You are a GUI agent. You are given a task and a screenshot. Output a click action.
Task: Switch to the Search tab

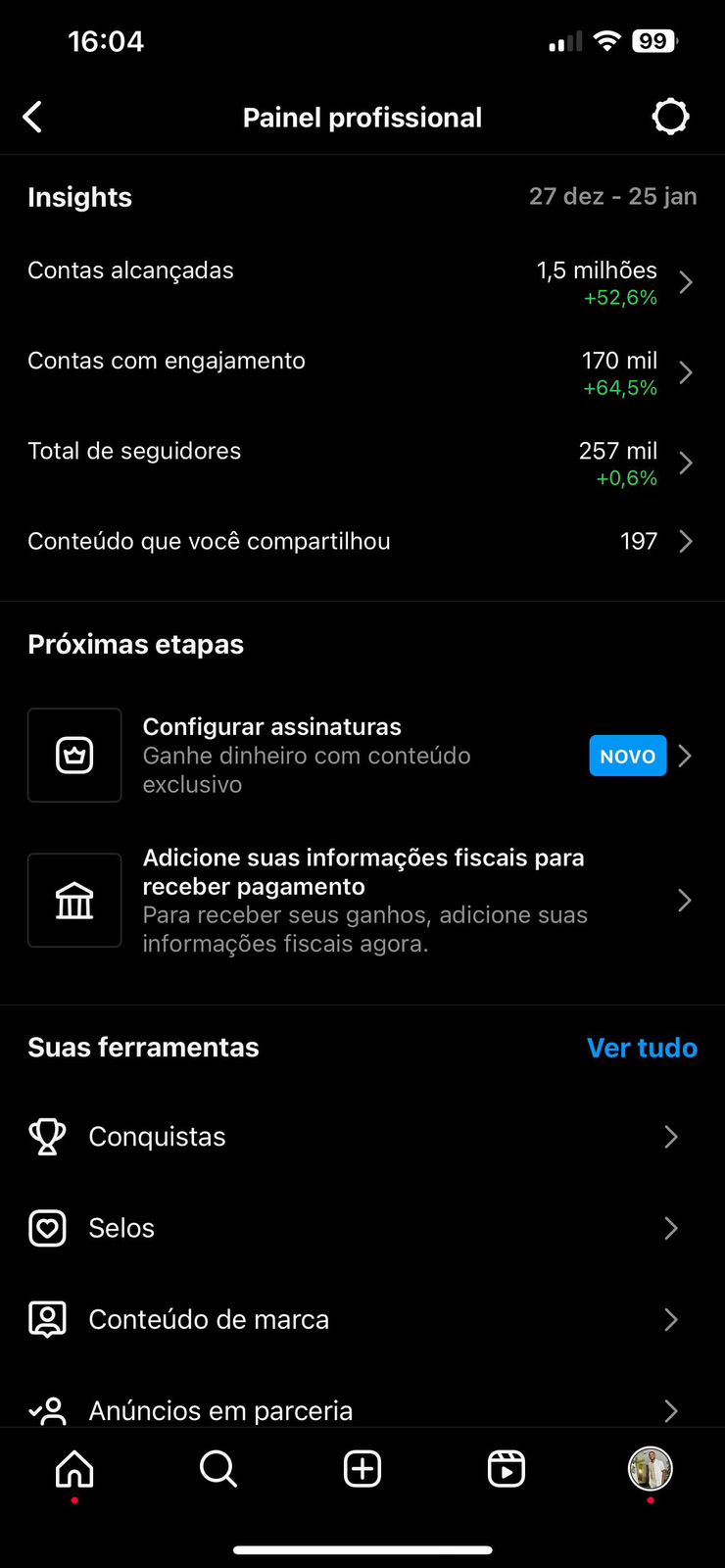217,1469
